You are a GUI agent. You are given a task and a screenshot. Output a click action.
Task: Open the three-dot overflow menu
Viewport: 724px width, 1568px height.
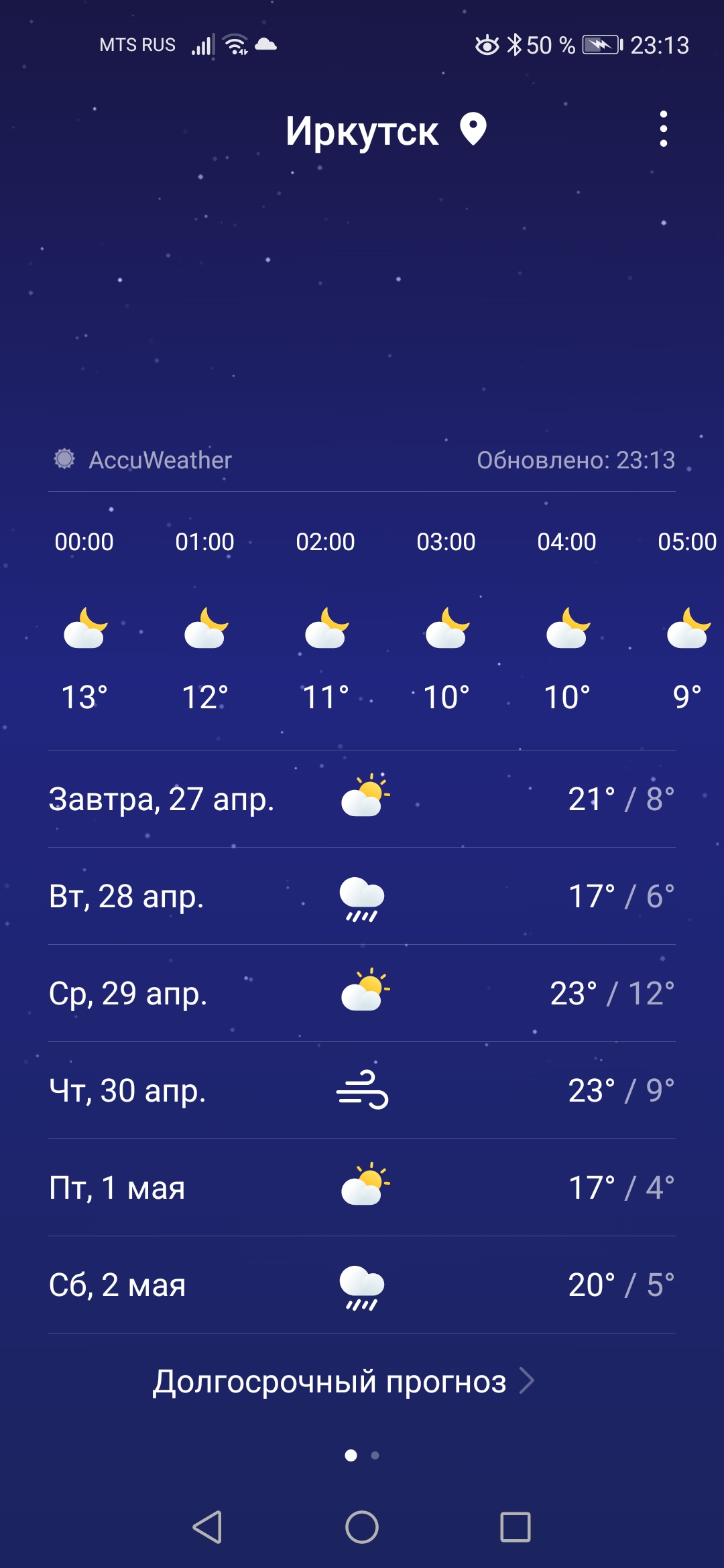point(663,129)
